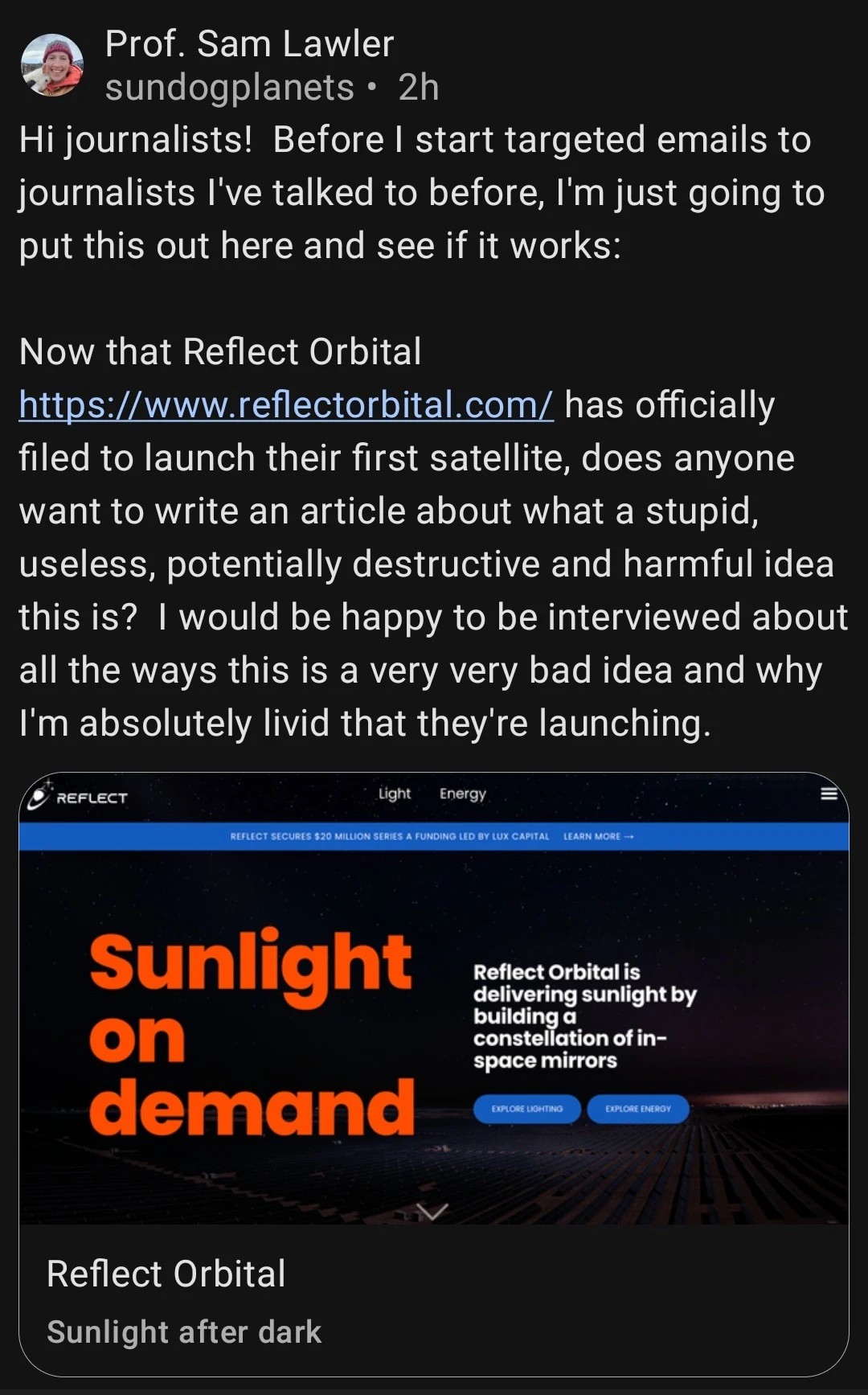Open the reflectorbital.com link in the post
Viewport: 868px width, 1395px height.
click(285, 404)
